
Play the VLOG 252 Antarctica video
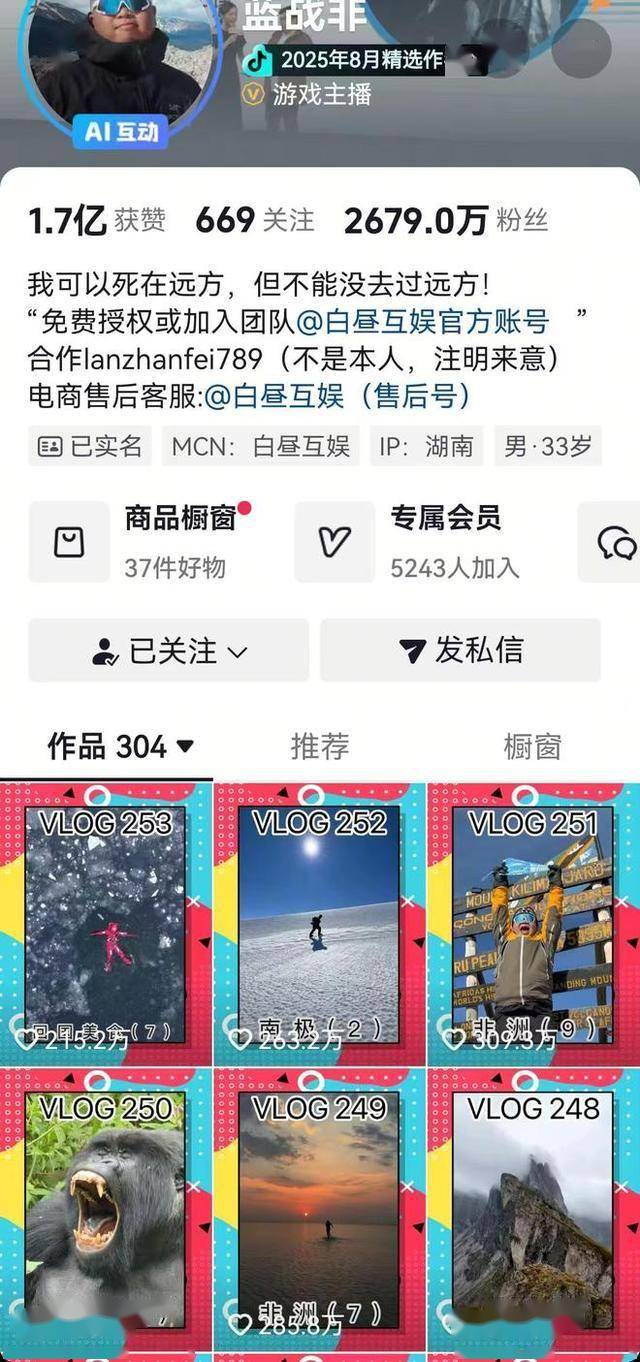click(320, 925)
